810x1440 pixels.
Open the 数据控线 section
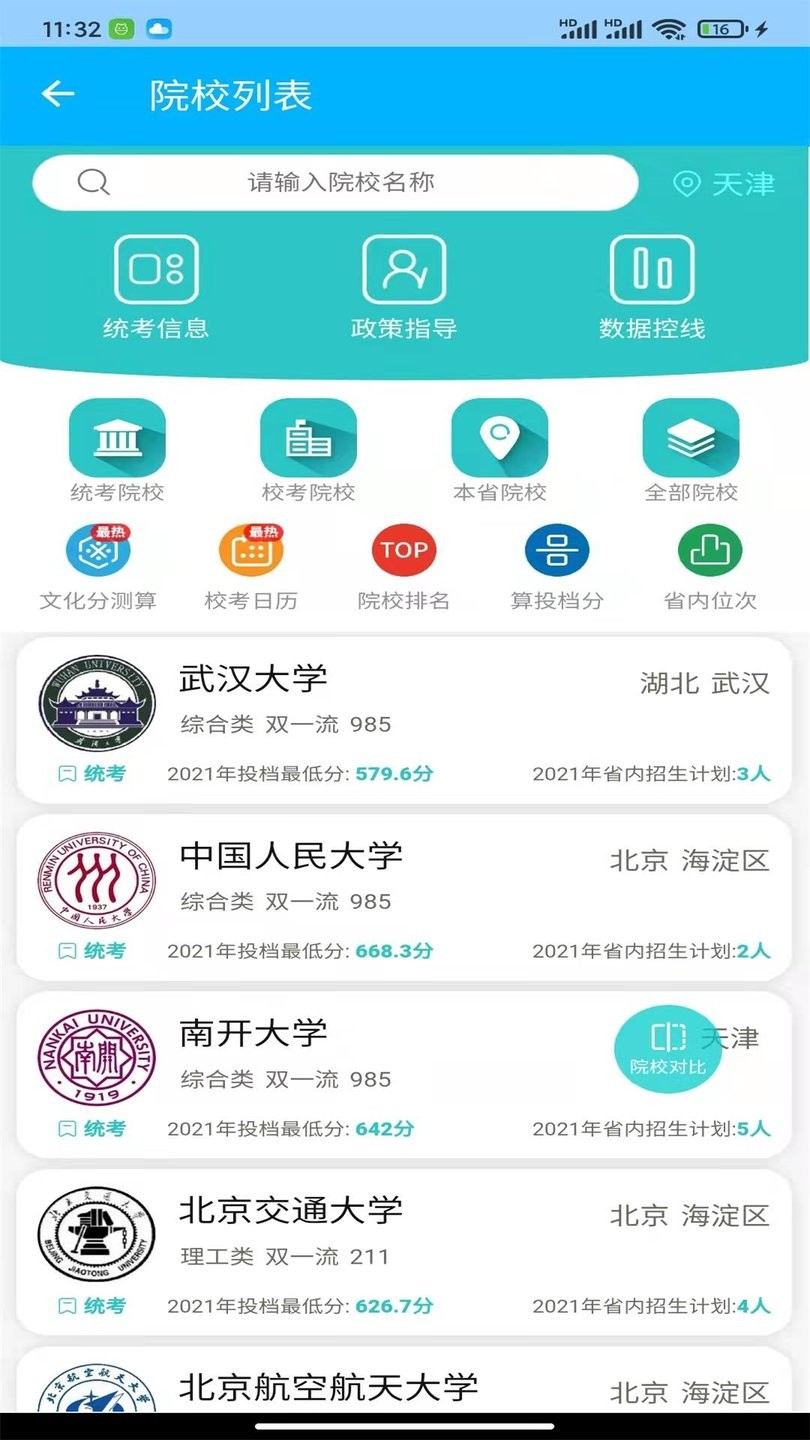653,285
